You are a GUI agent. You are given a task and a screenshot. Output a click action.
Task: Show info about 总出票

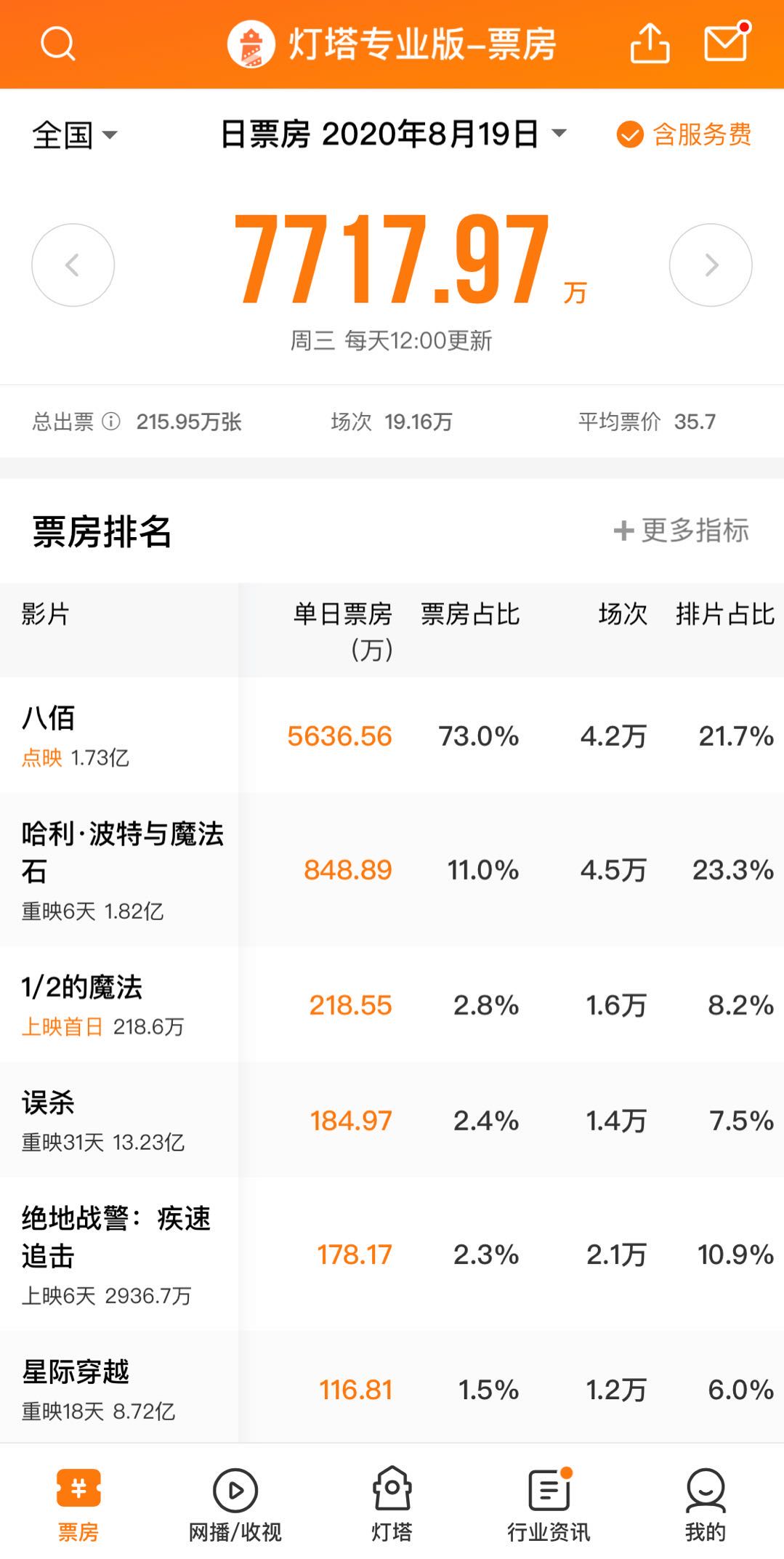click(x=111, y=422)
